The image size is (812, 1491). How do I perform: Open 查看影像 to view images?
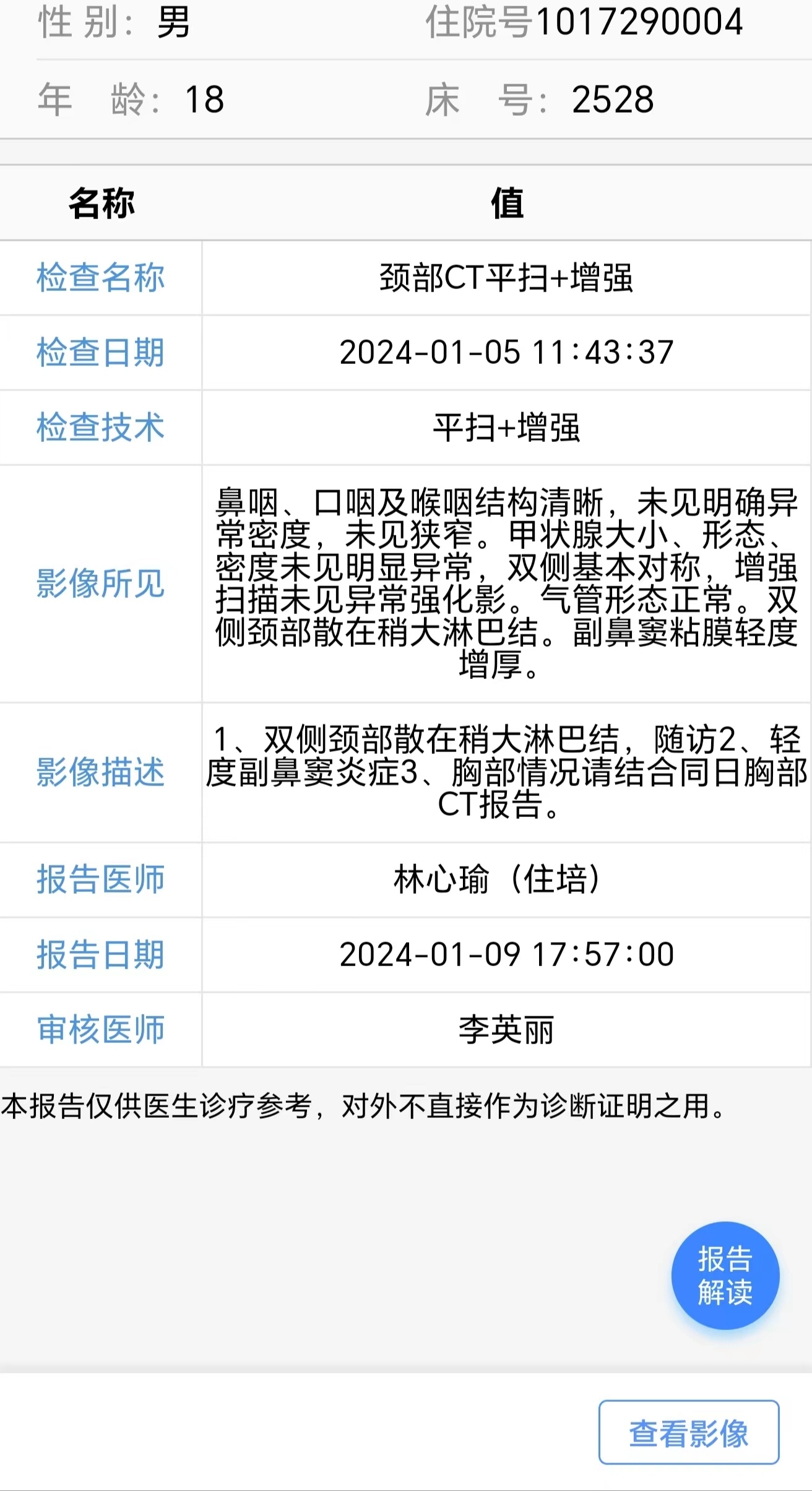click(x=688, y=1432)
